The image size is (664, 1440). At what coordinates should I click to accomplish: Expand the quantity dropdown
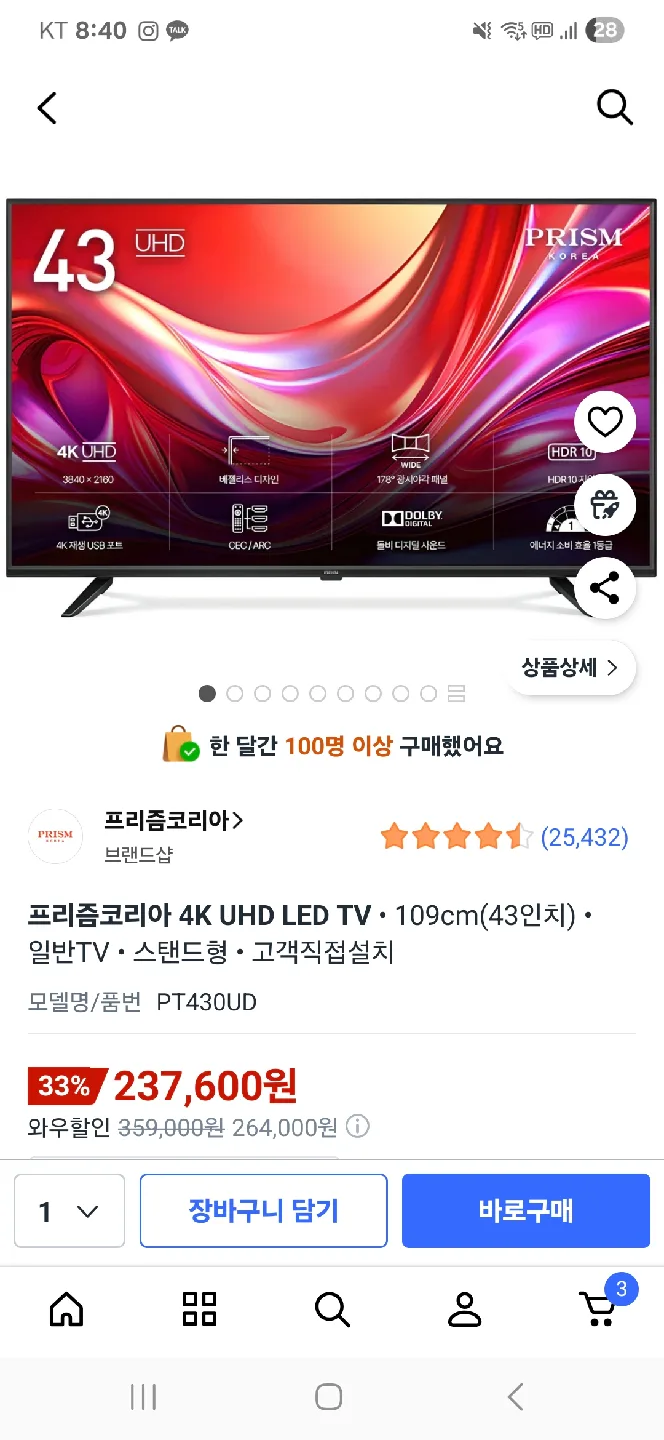click(69, 1211)
